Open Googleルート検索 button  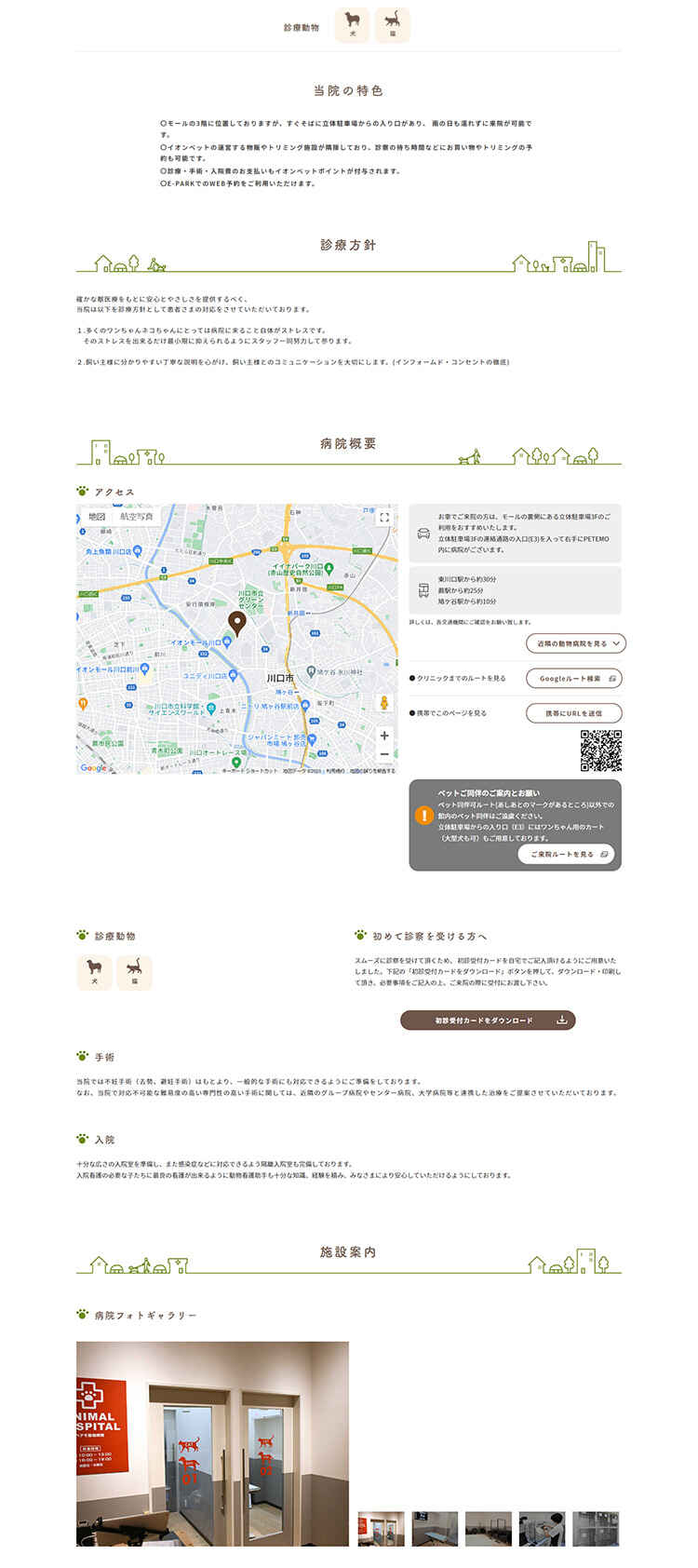tap(573, 679)
